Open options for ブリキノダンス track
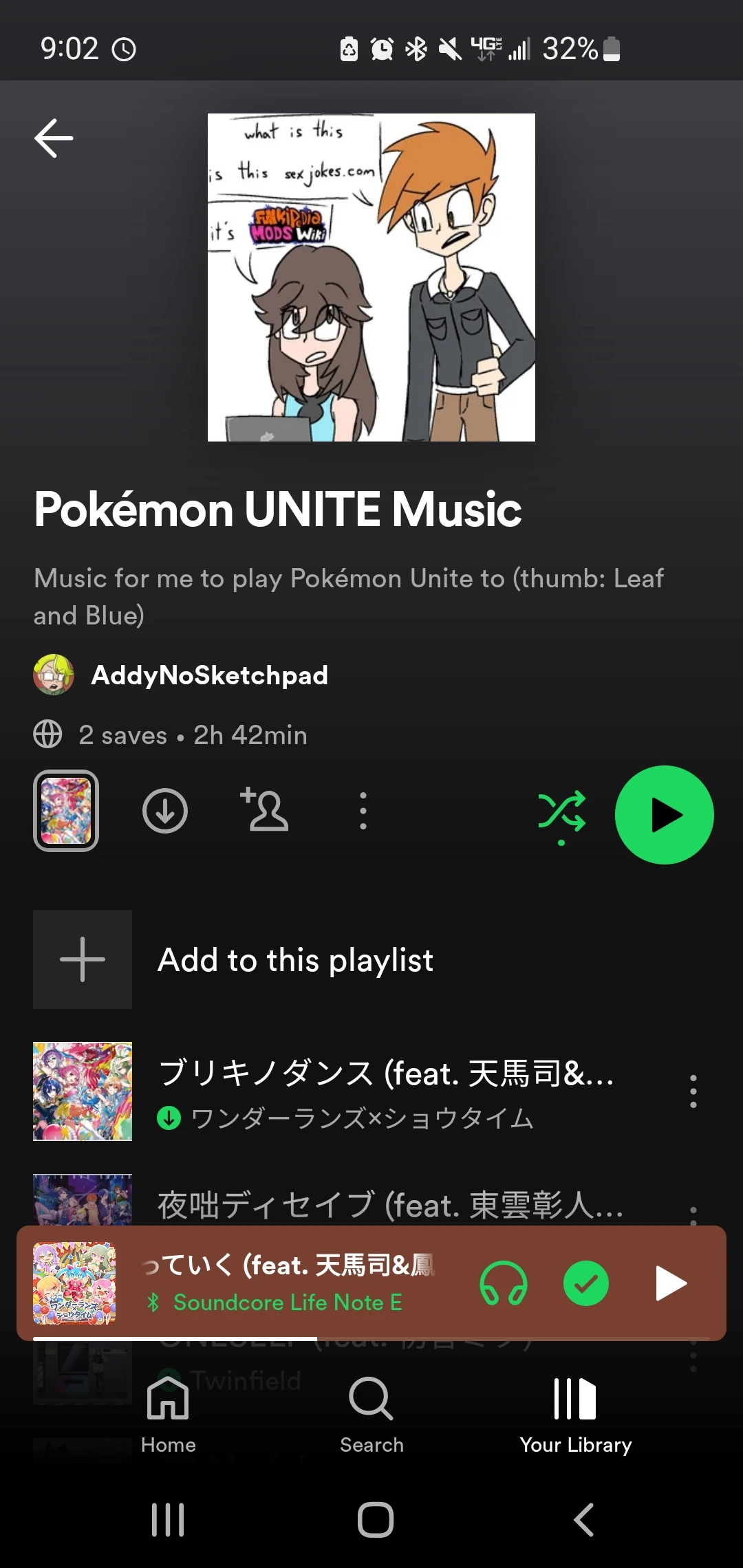The width and height of the screenshot is (743, 1568). (693, 1091)
